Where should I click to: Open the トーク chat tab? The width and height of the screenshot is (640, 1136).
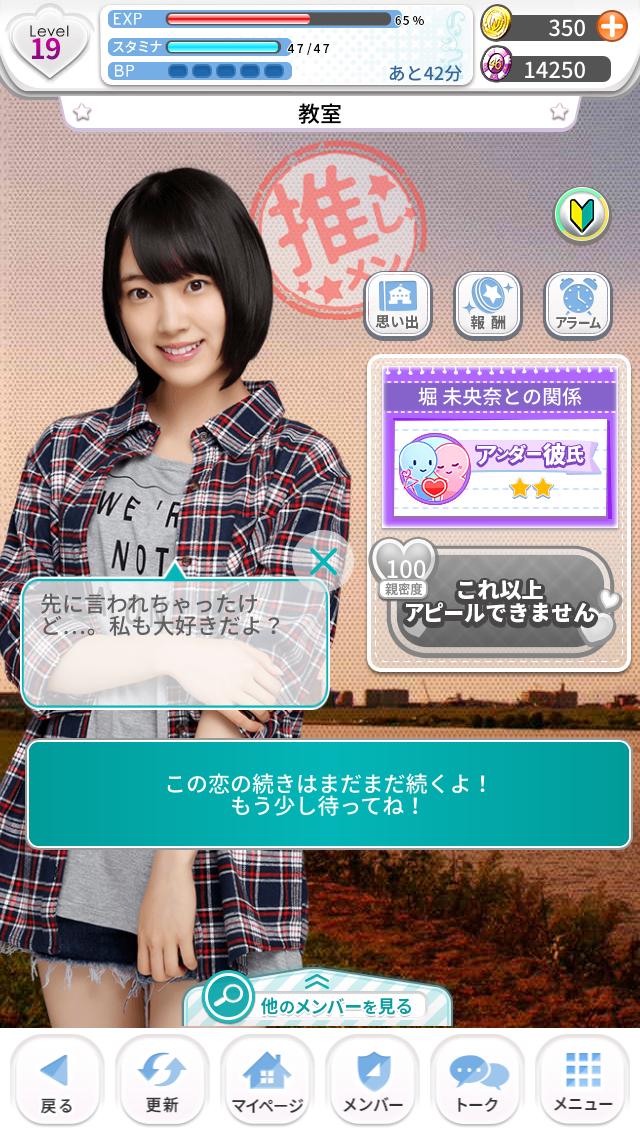tap(477, 1082)
